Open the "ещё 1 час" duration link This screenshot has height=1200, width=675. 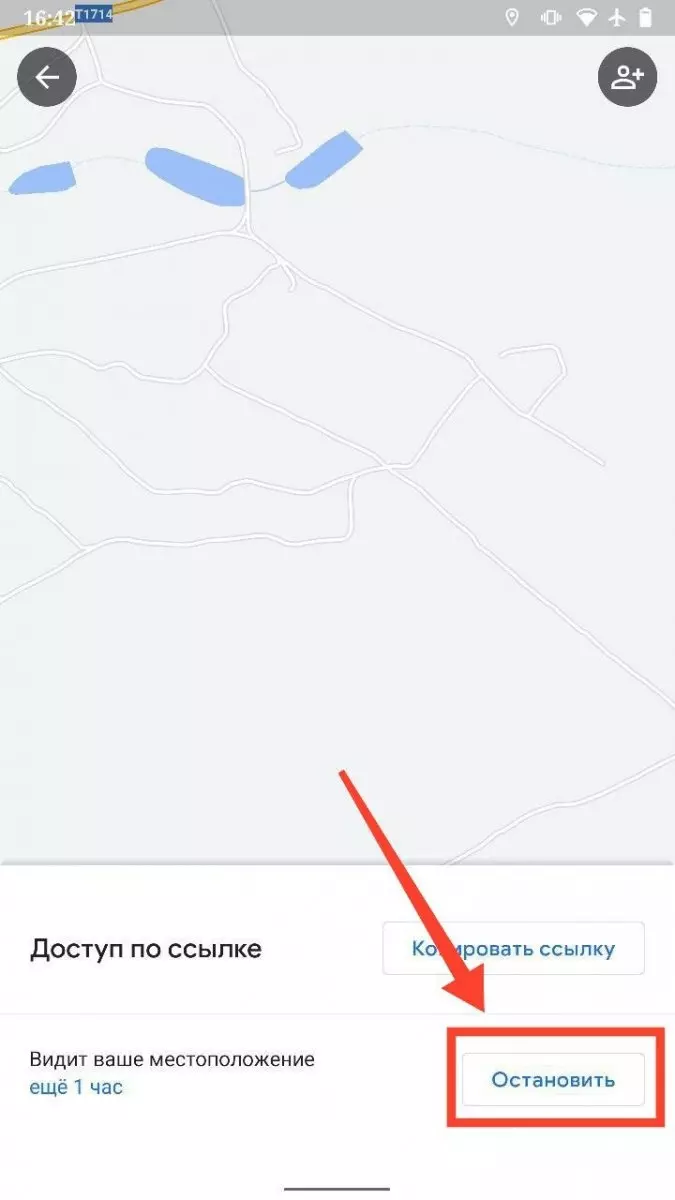point(76,1086)
